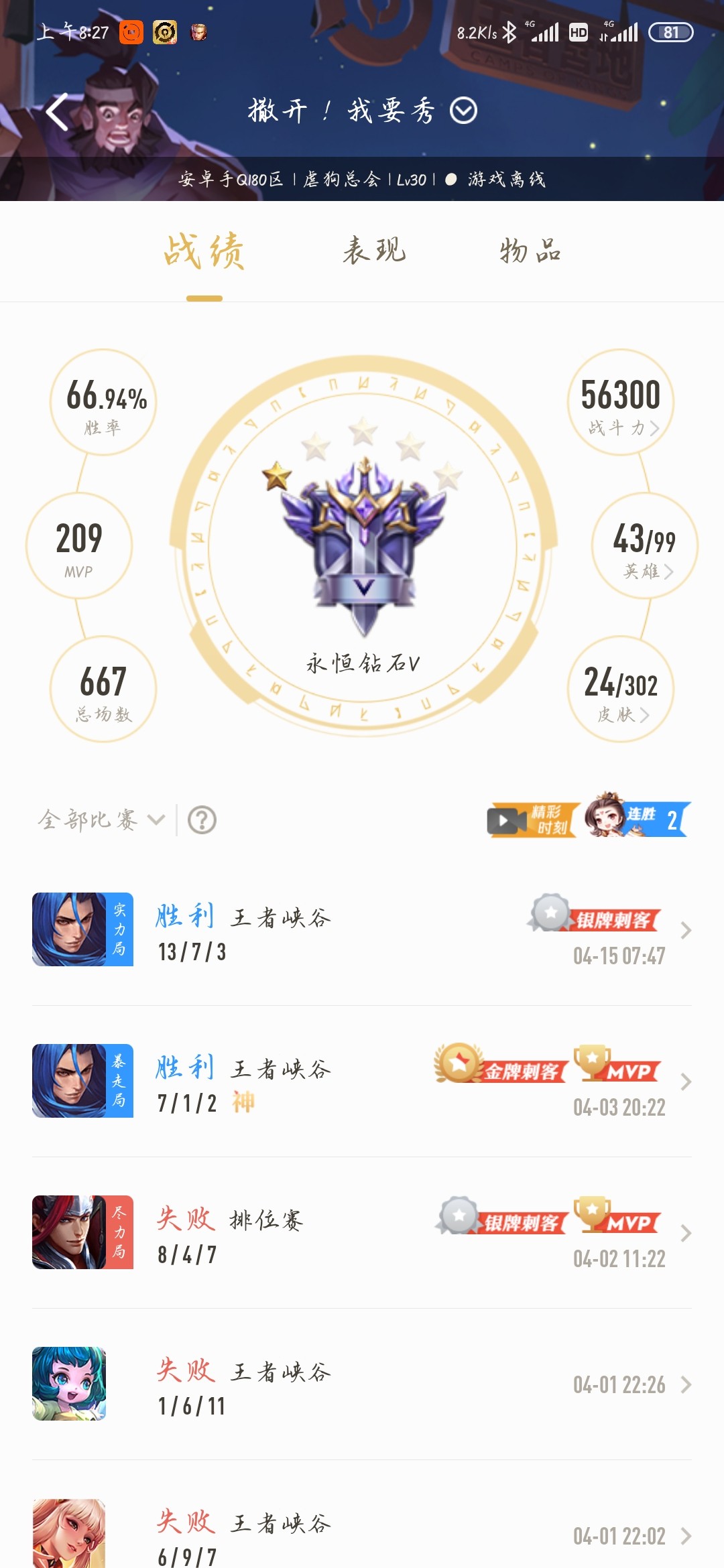Expand the account name dropdown 撒开！我要秀
Screen dimensions: 724x1568
pos(463,111)
